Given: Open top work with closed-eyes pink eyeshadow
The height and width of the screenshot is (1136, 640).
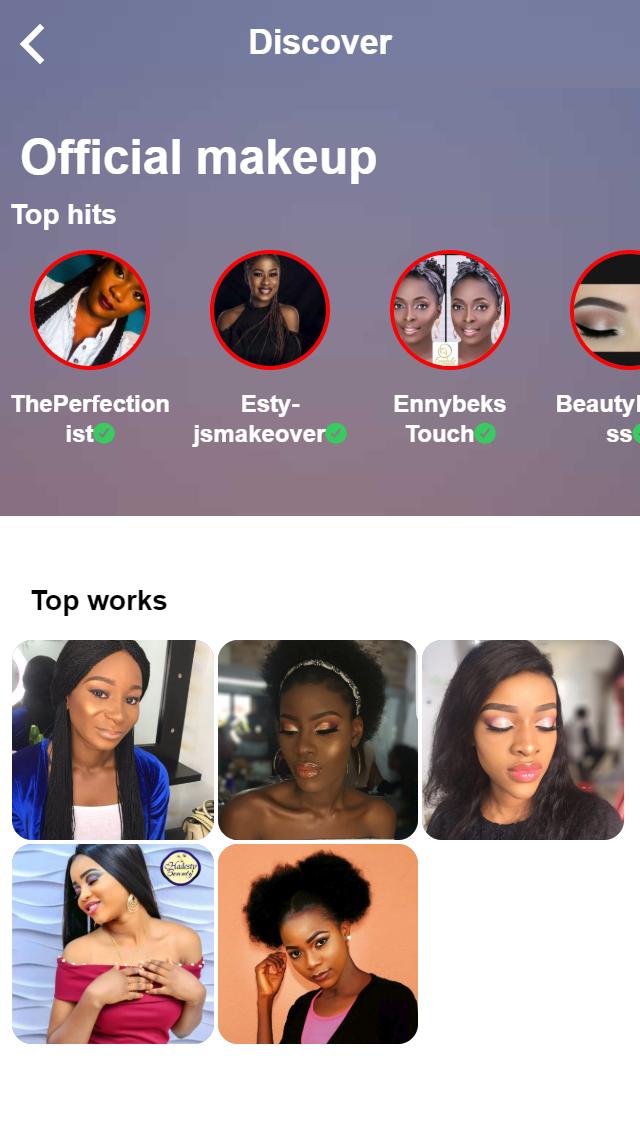Looking at the screenshot, I should [523, 740].
